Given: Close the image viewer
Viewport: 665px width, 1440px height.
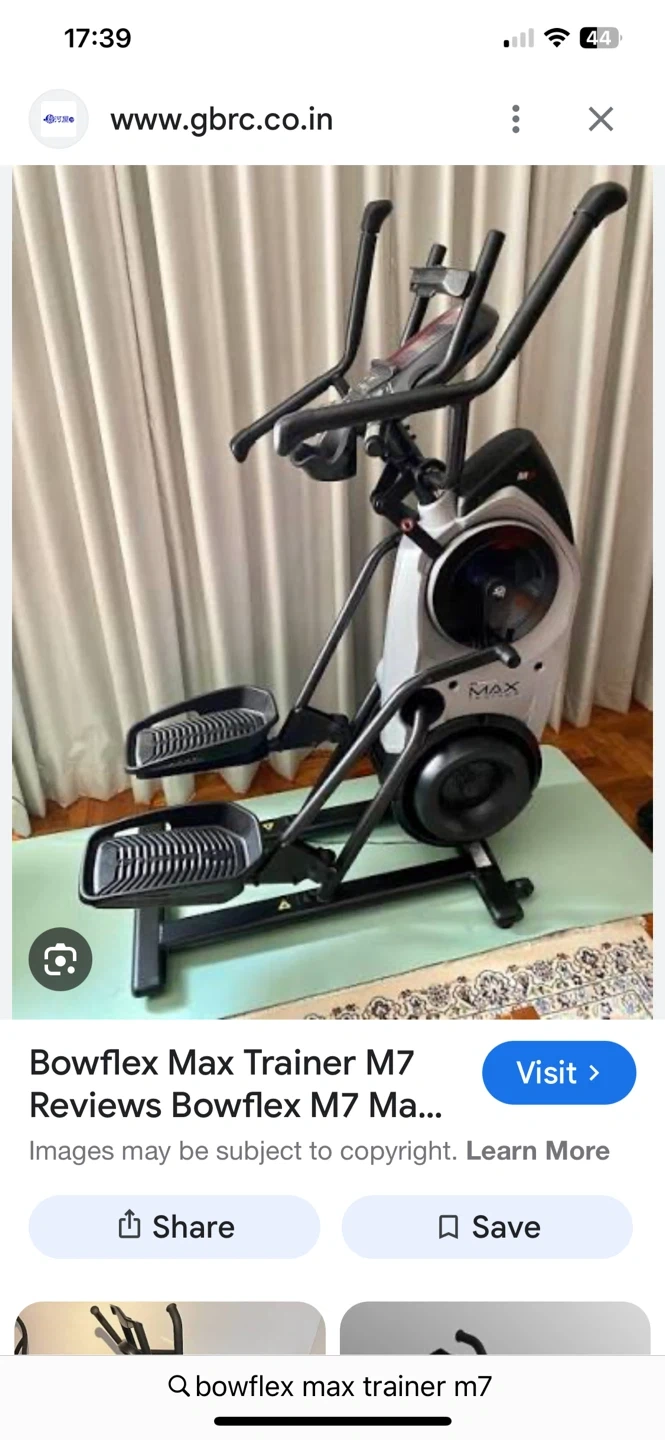Looking at the screenshot, I should coord(600,119).
